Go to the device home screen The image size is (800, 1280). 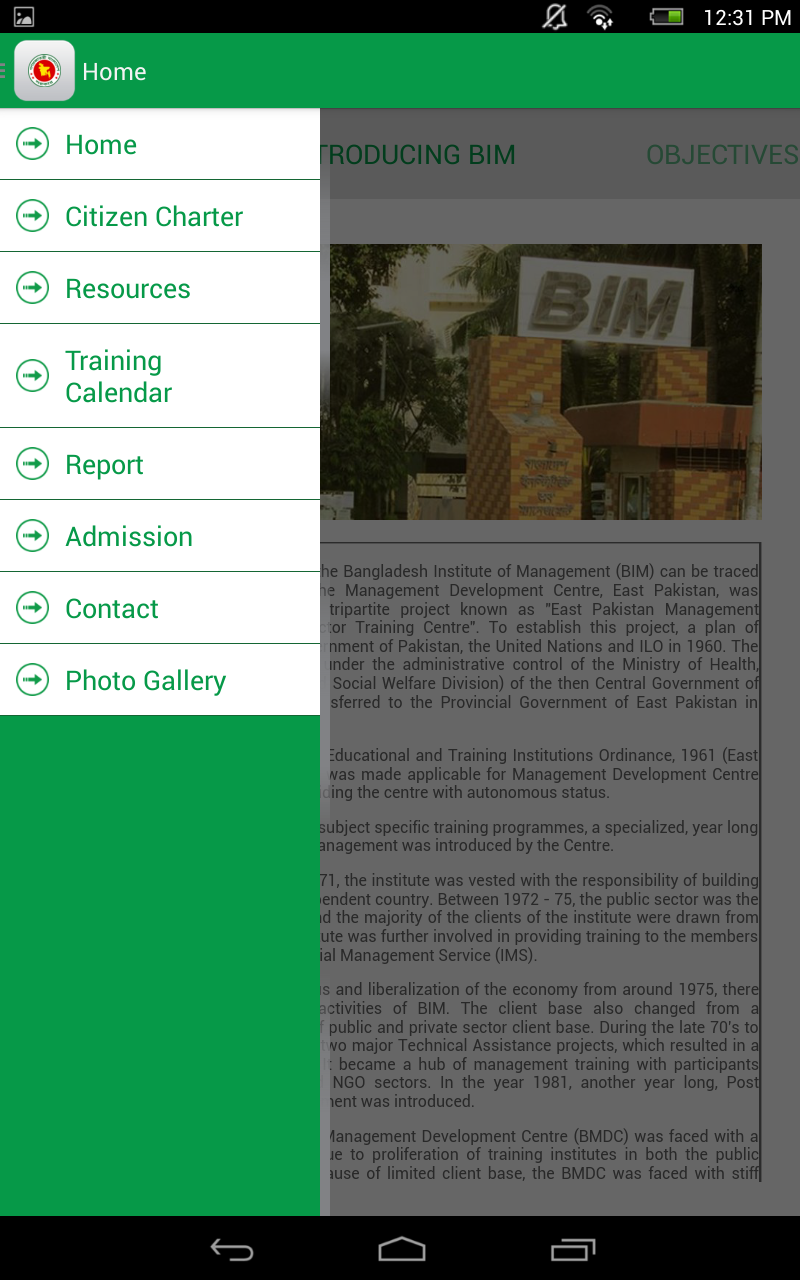point(401,1249)
